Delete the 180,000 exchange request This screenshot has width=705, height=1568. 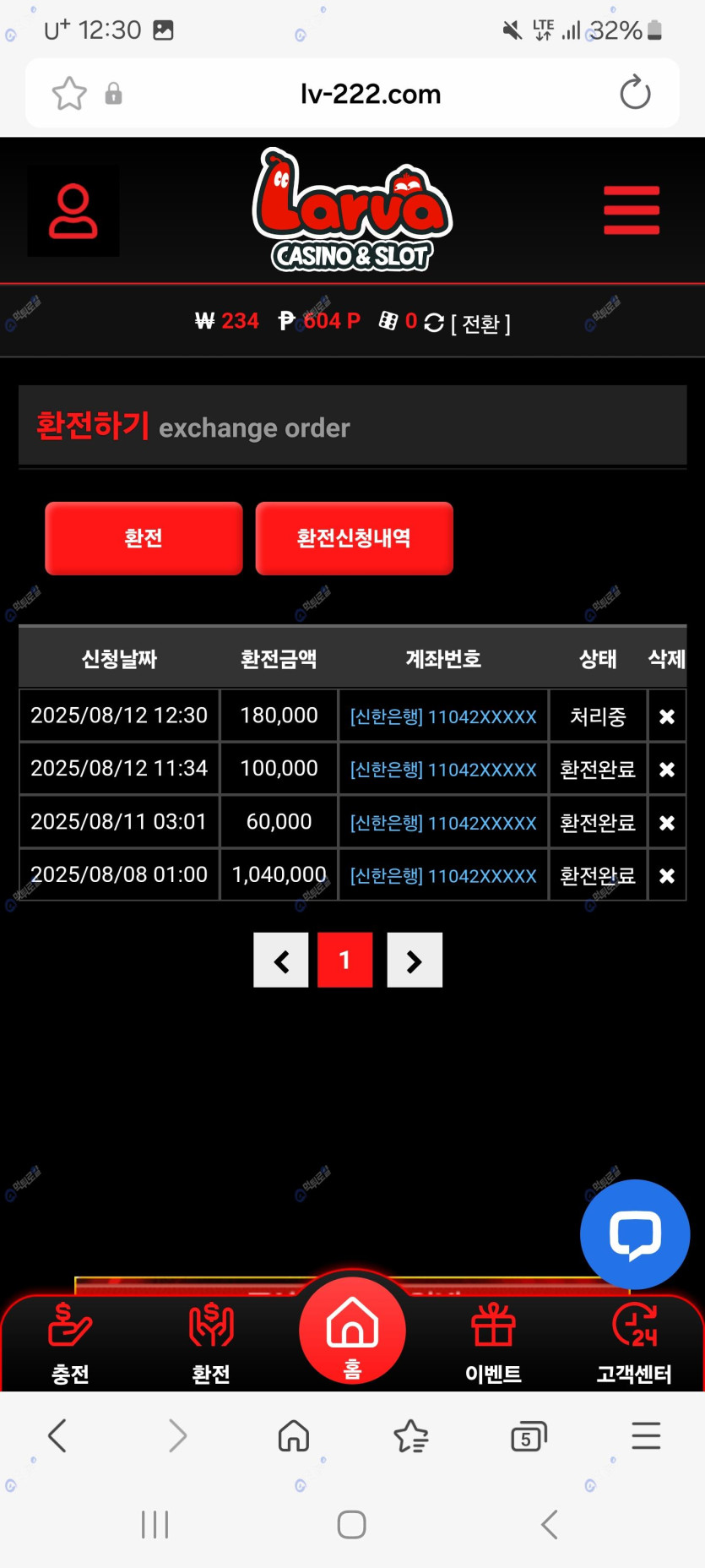click(666, 716)
